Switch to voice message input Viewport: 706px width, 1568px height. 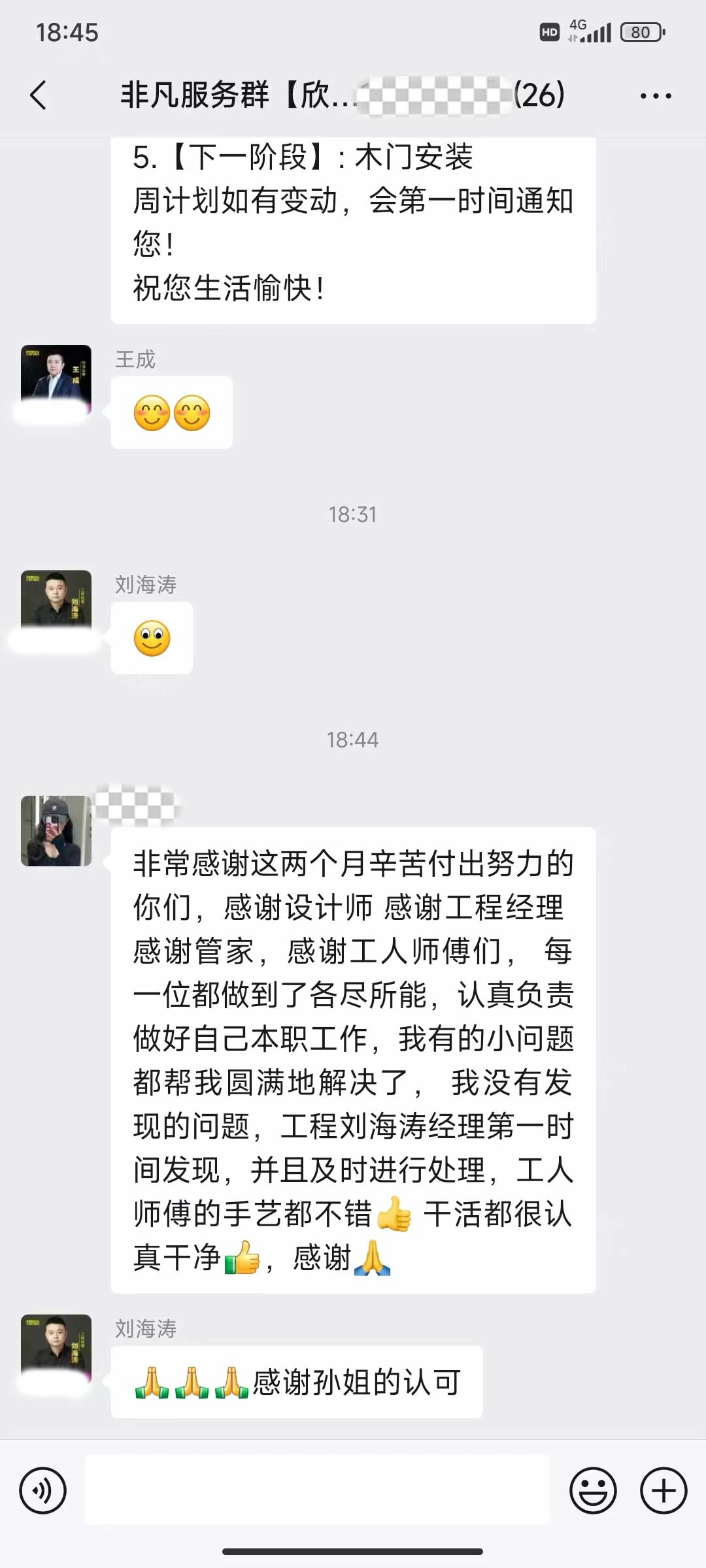[43, 1490]
